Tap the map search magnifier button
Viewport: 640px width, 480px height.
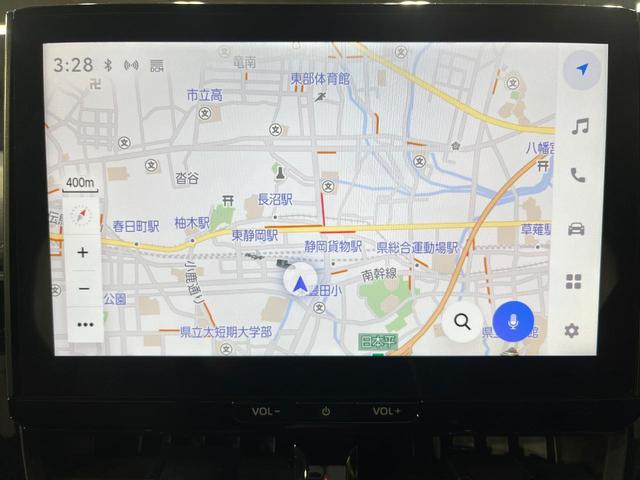coord(462,322)
